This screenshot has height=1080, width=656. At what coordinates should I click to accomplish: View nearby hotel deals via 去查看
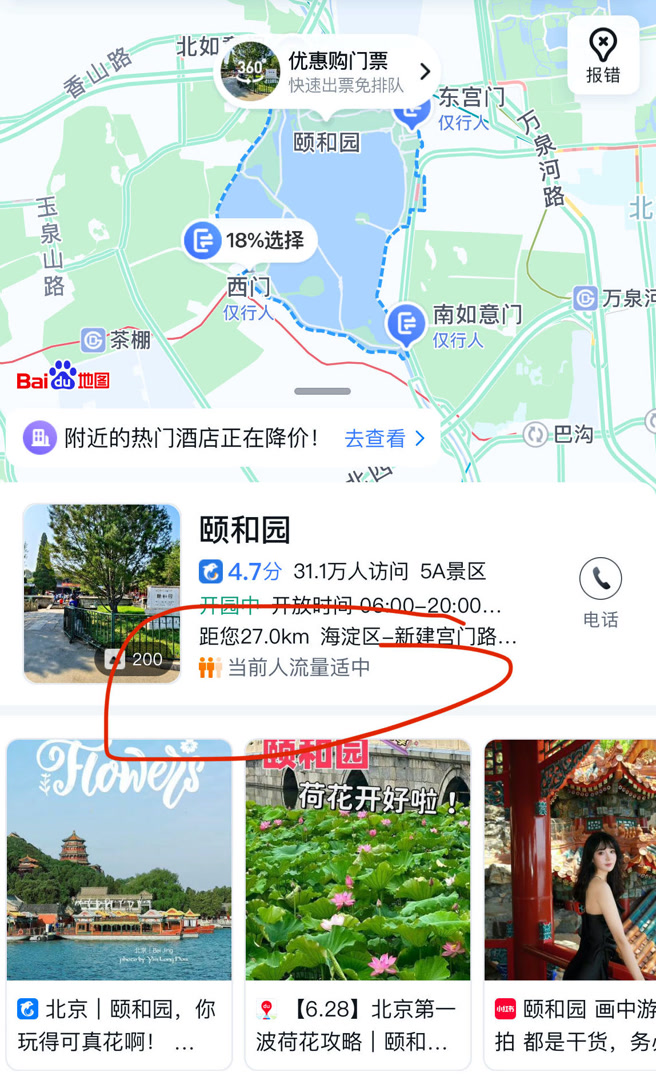tap(385, 438)
